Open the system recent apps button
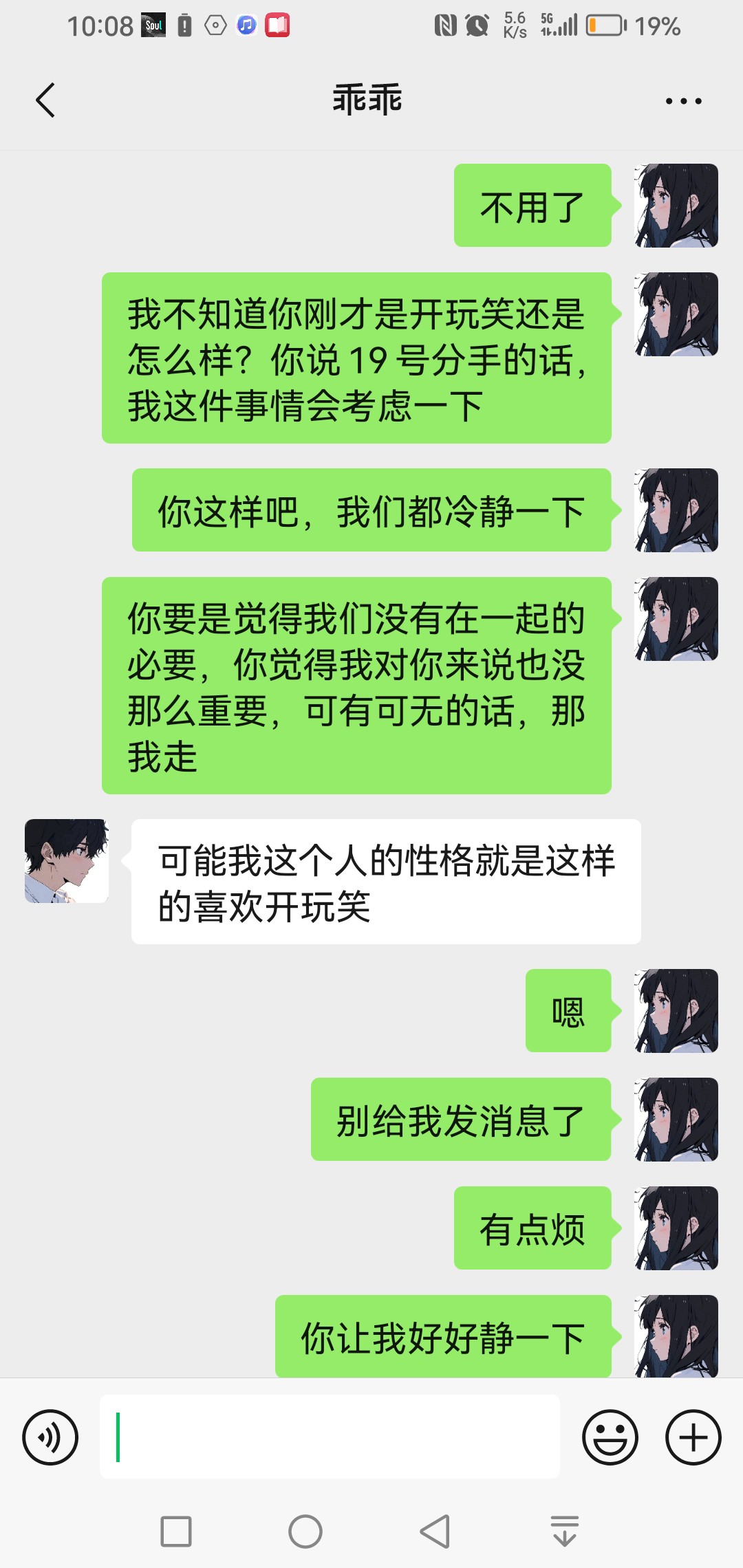The width and height of the screenshot is (743, 1568). 176,1532
